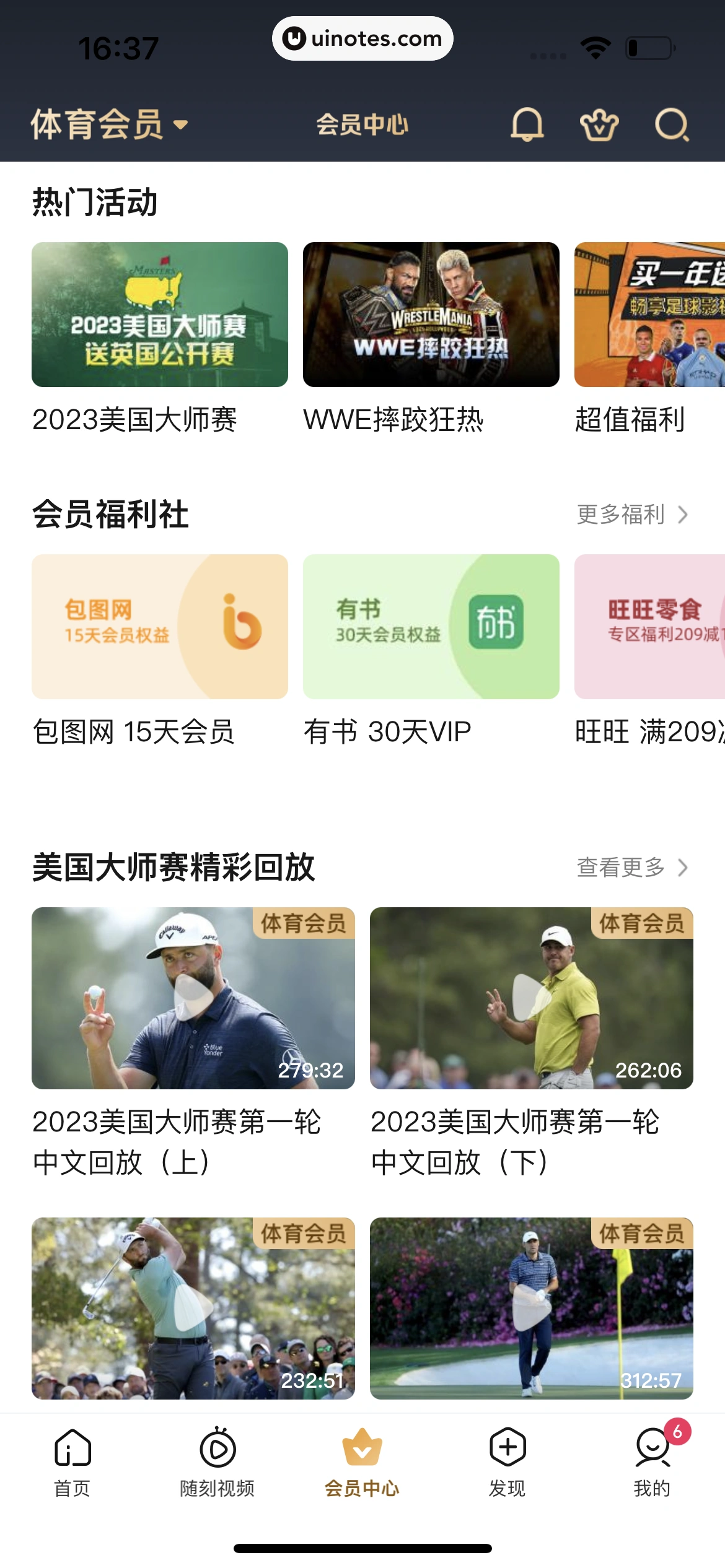This screenshot has width=725, height=1568.
Task: Open the notifications bell
Action: point(527,124)
